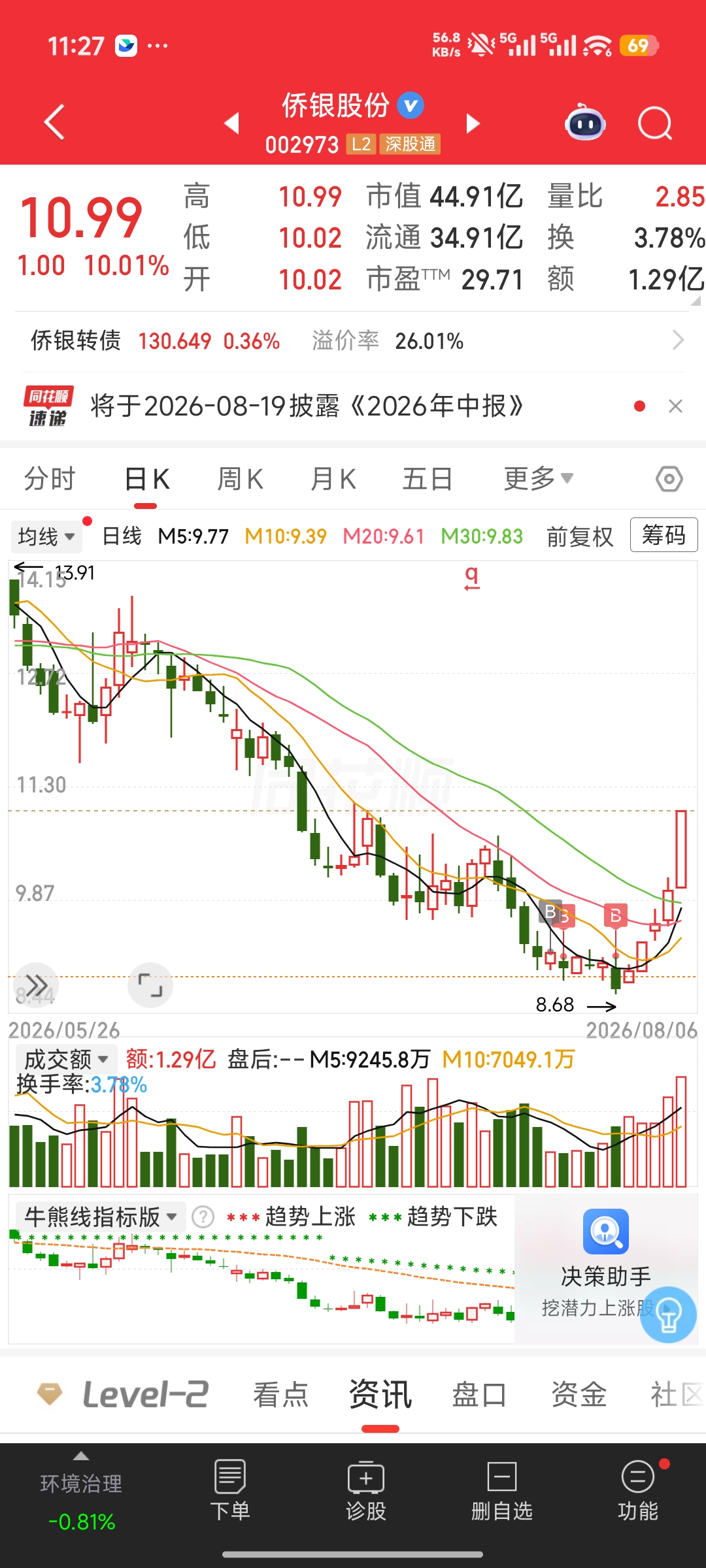Viewport: 706px width, 1568px height.
Task: Open 侨银转债 convertible bond details
Action: click(x=353, y=340)
